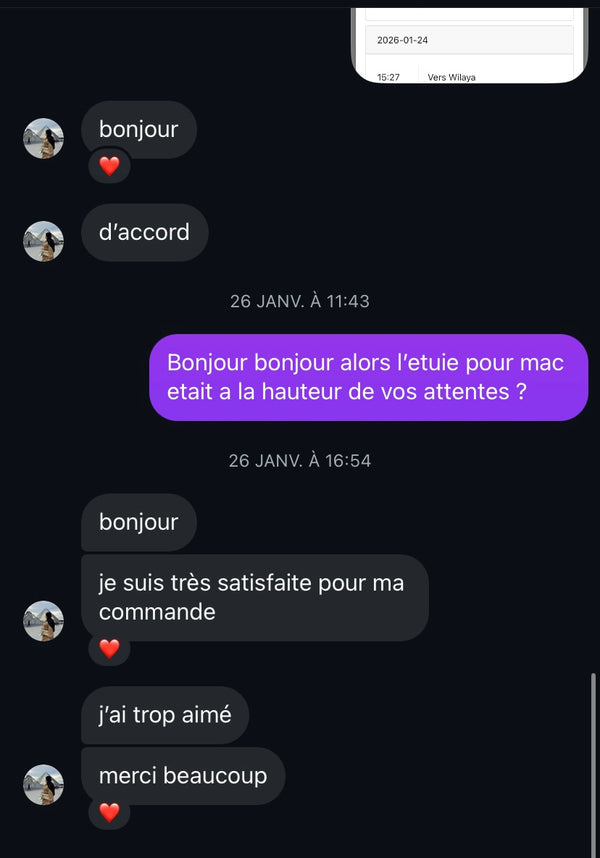Open the shared screenshot image at top
The height and width of the screenshot is (858, 600).
pos(468,45)
